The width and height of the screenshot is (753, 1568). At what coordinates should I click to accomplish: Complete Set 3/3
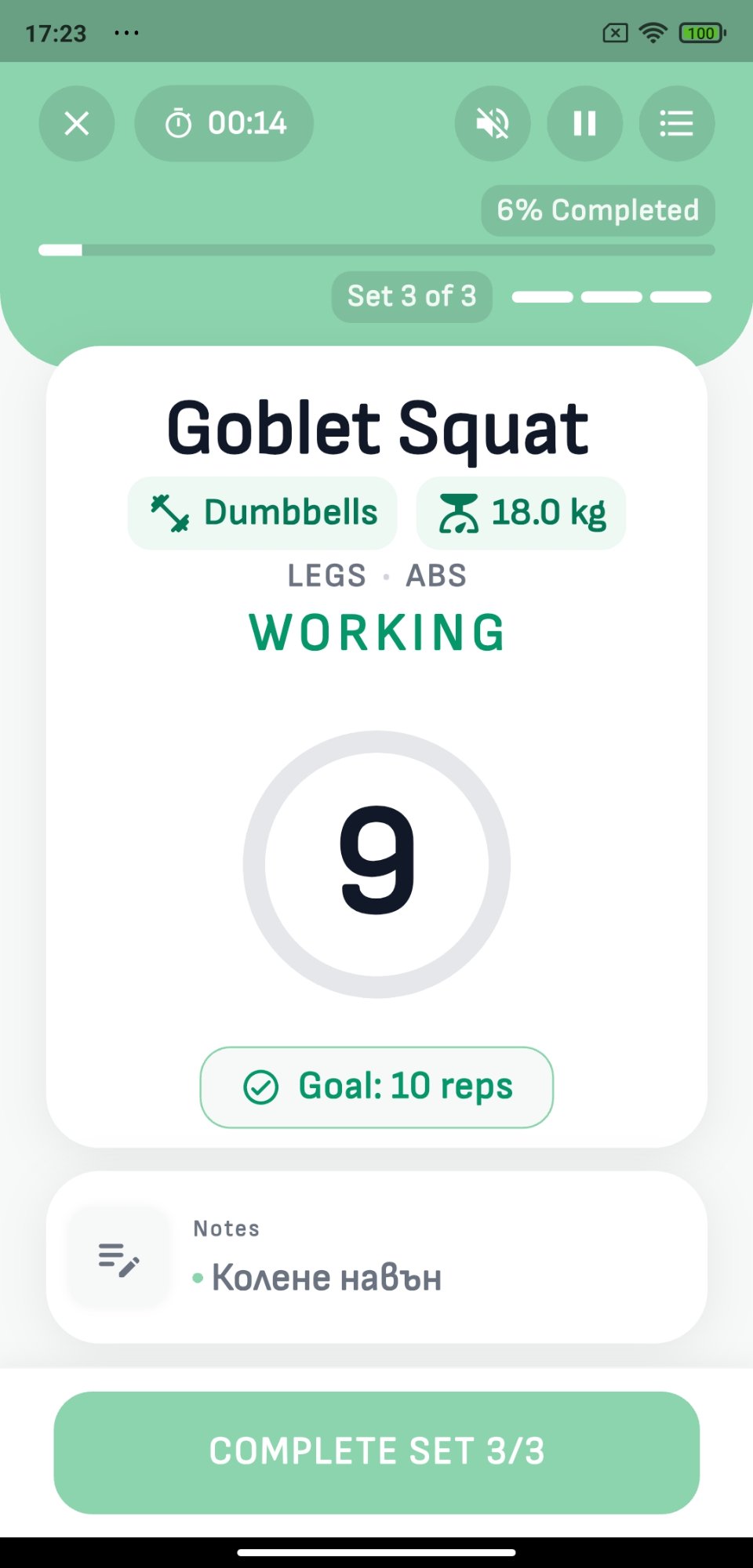[x=376, y=1452]
